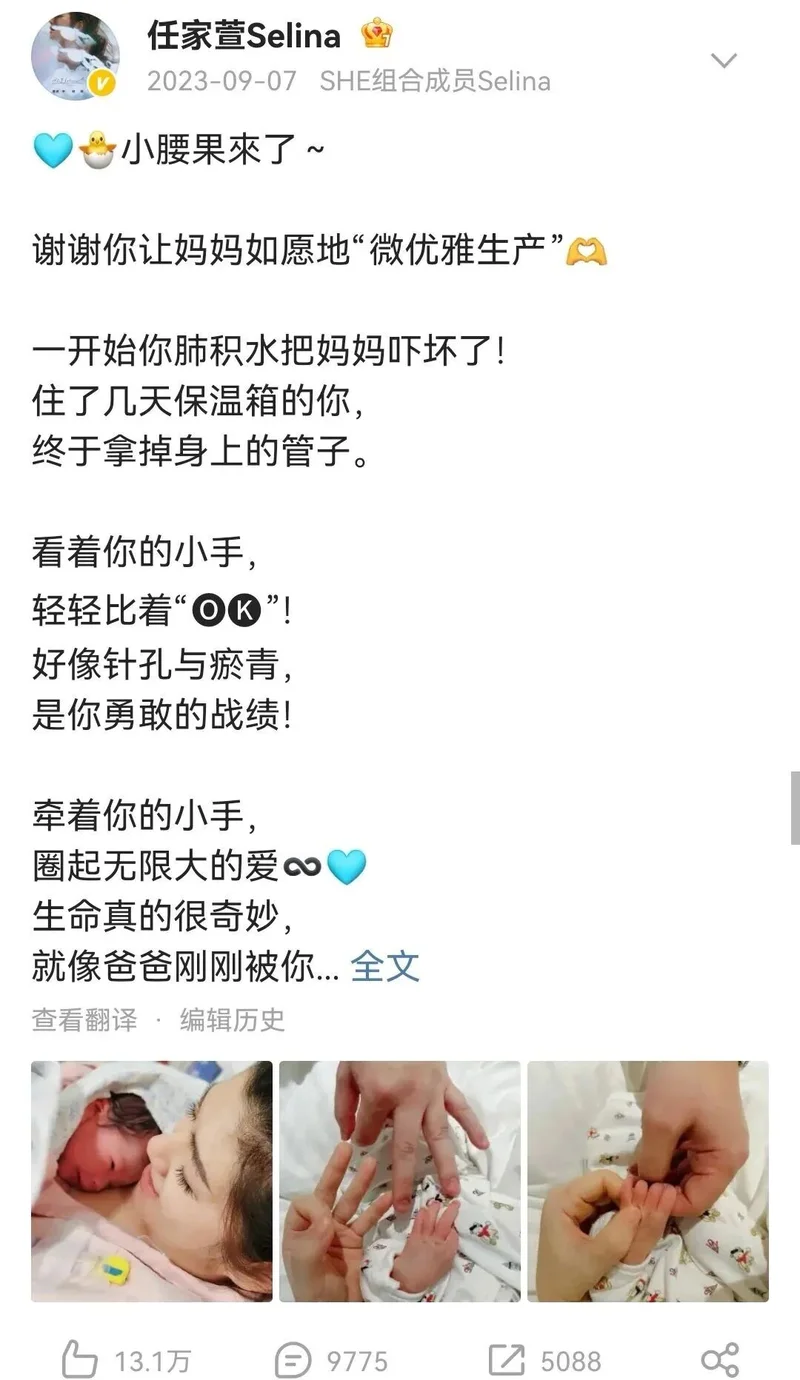800x1380 pixels.
Task: Open the username 任家萱Selina
Action: (x=244, y=35)
